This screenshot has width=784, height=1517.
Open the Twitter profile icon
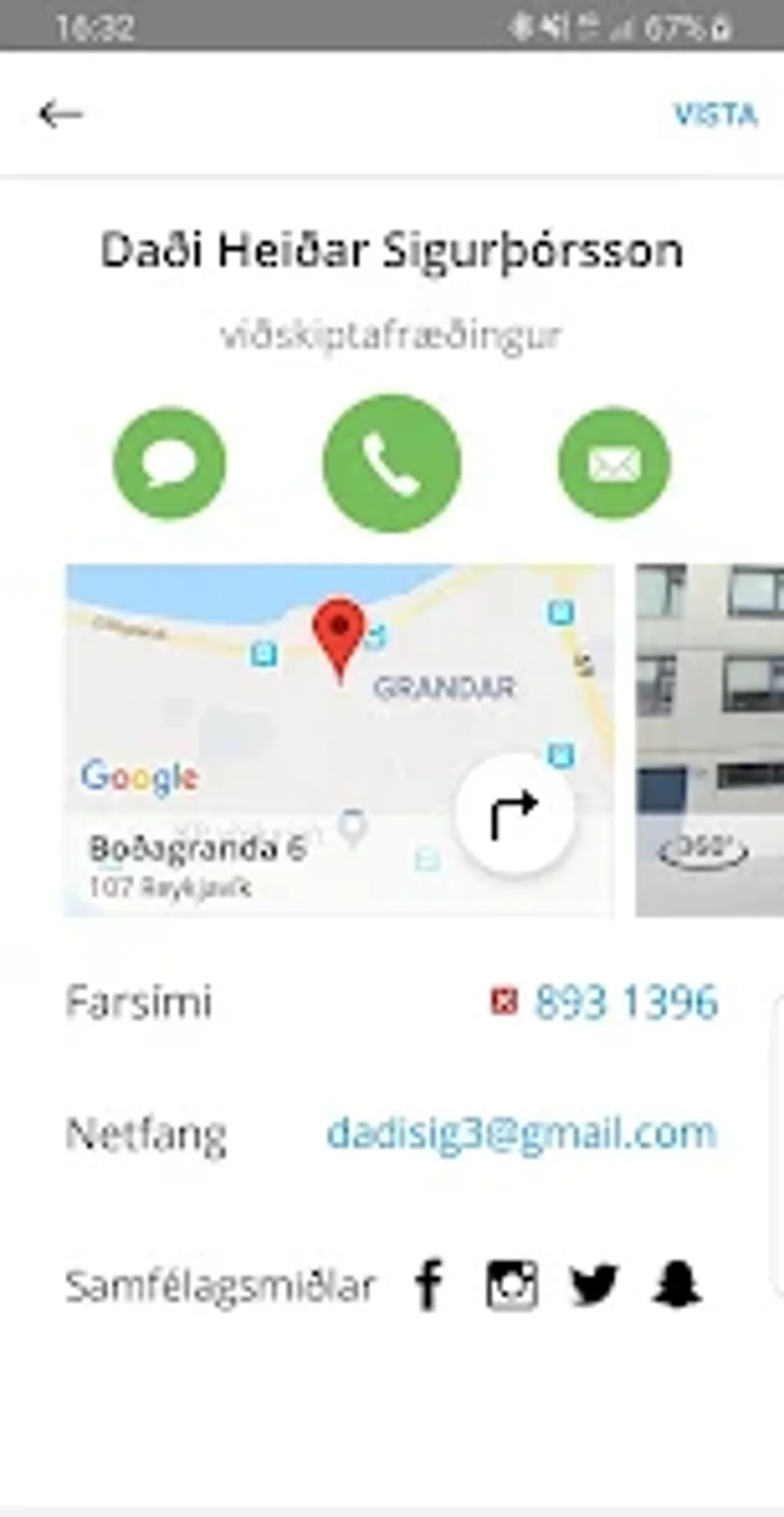point(594,1285)
